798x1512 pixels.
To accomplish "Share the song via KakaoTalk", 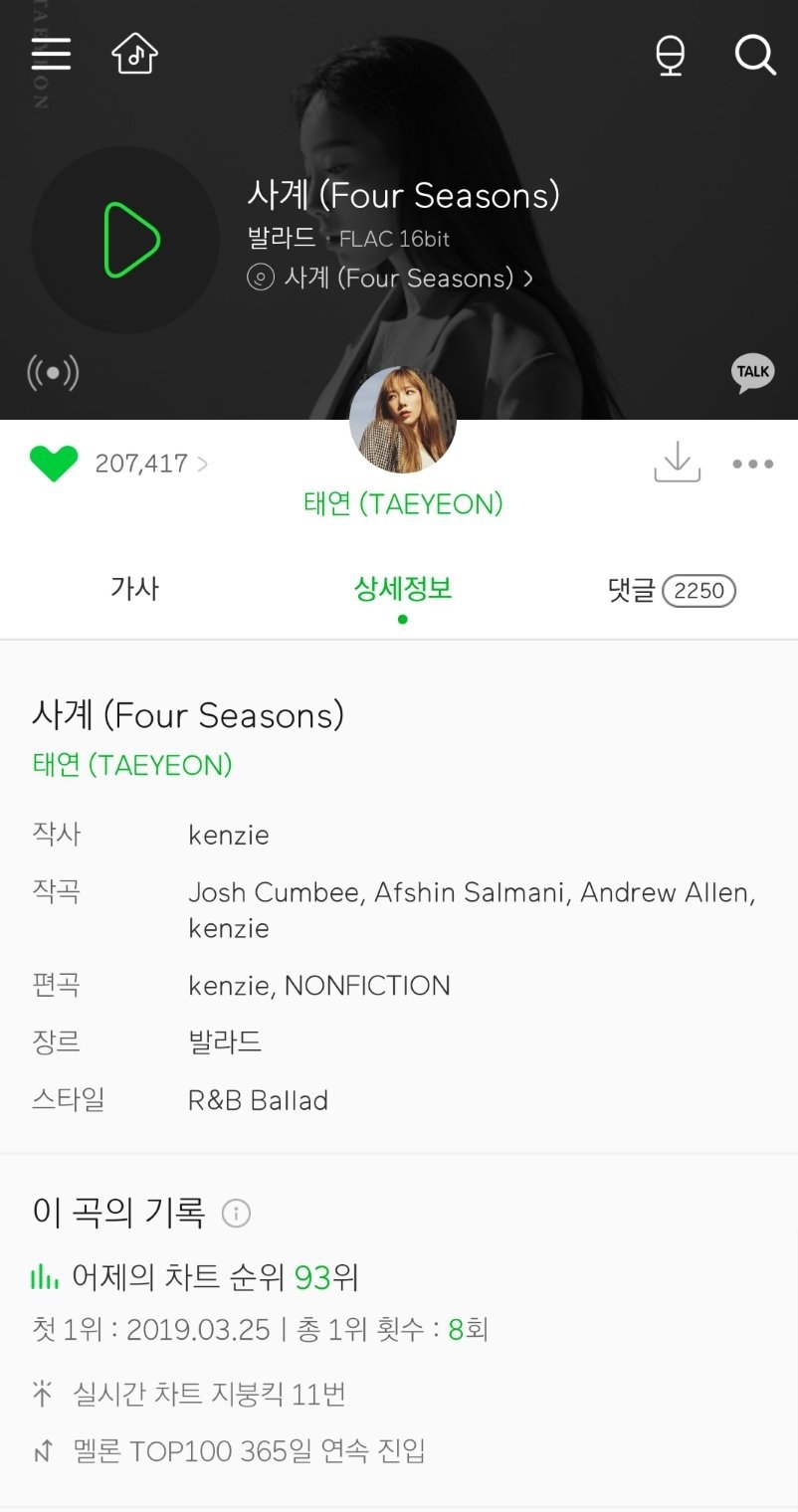I will (x=752, y=373).
